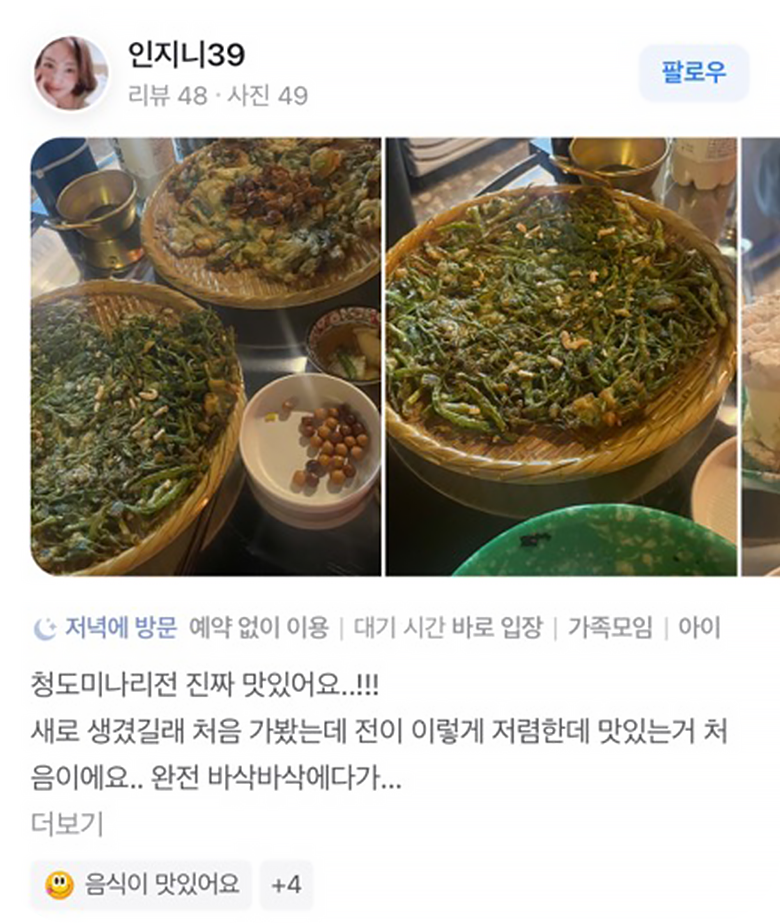Open the second photo of 미나리전

tap(561, 356)
